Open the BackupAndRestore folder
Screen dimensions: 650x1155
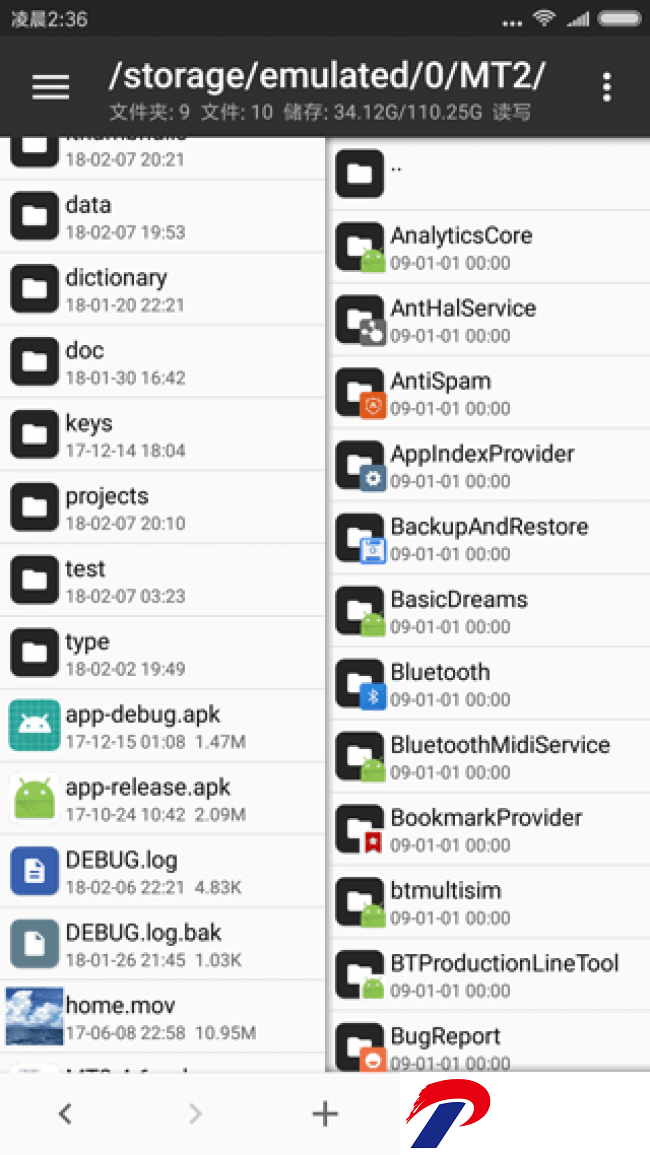click(489, 538)
